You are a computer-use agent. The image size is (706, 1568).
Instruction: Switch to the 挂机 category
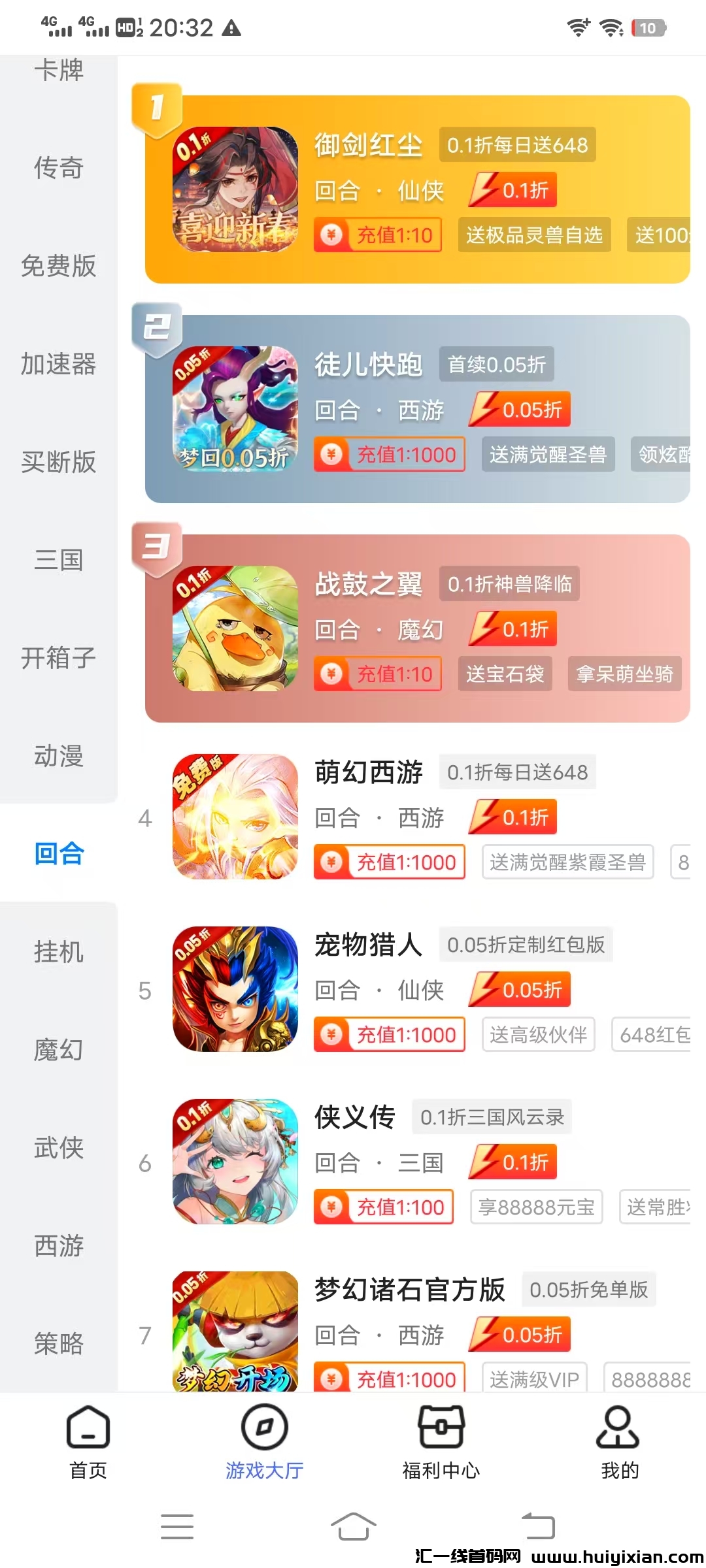pos(59,952)
